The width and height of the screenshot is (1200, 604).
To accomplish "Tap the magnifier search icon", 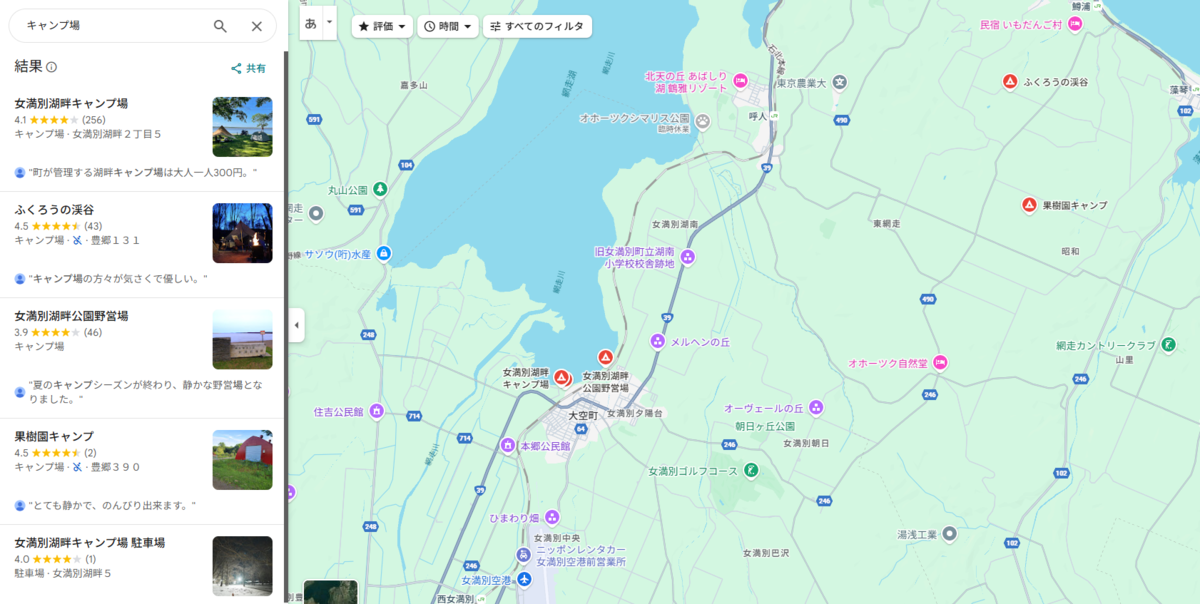I will 220,26.
